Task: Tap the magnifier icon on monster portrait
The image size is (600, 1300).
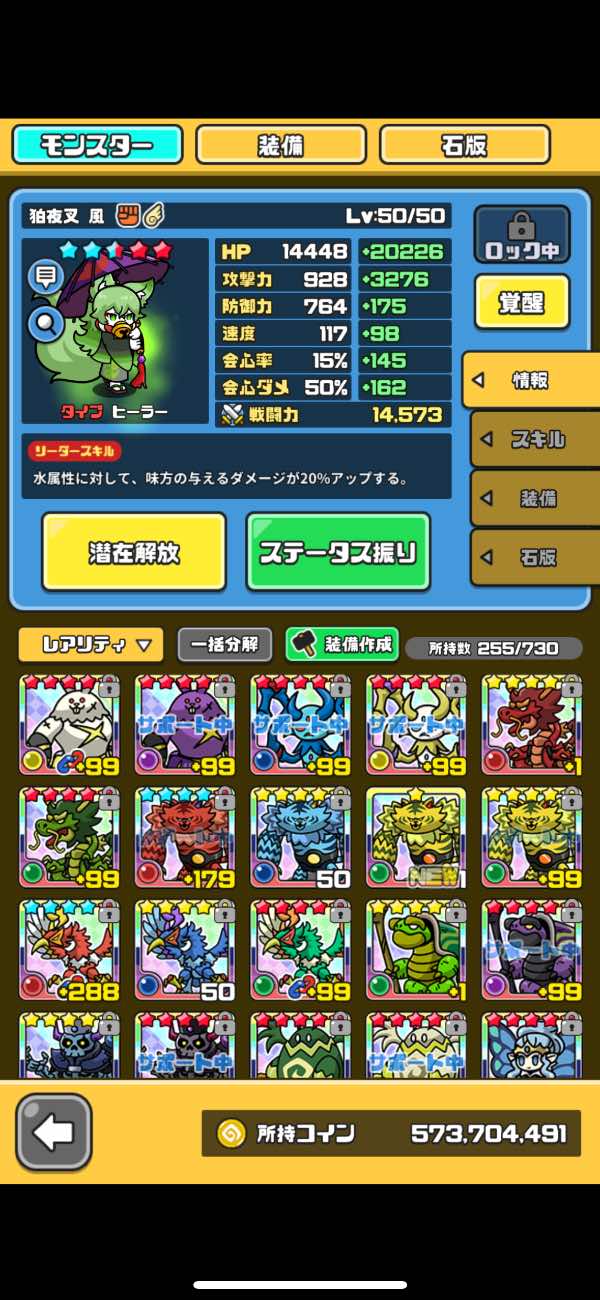Action: tap(45, 322)
